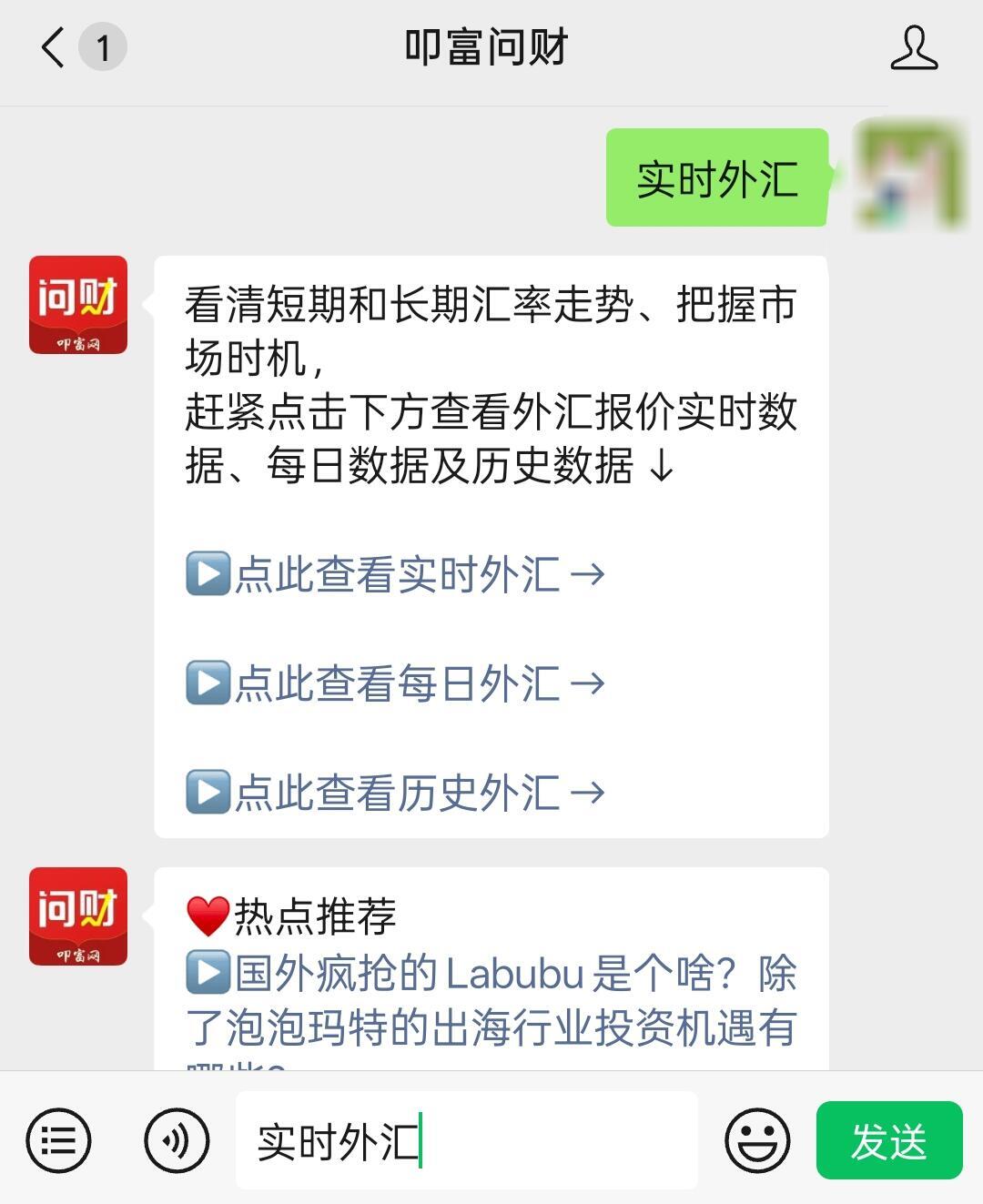The width and height of the screenshot is (983, 1204).
Task: Open the Labubu hot recommendation link
Action: click(491, 1001)
